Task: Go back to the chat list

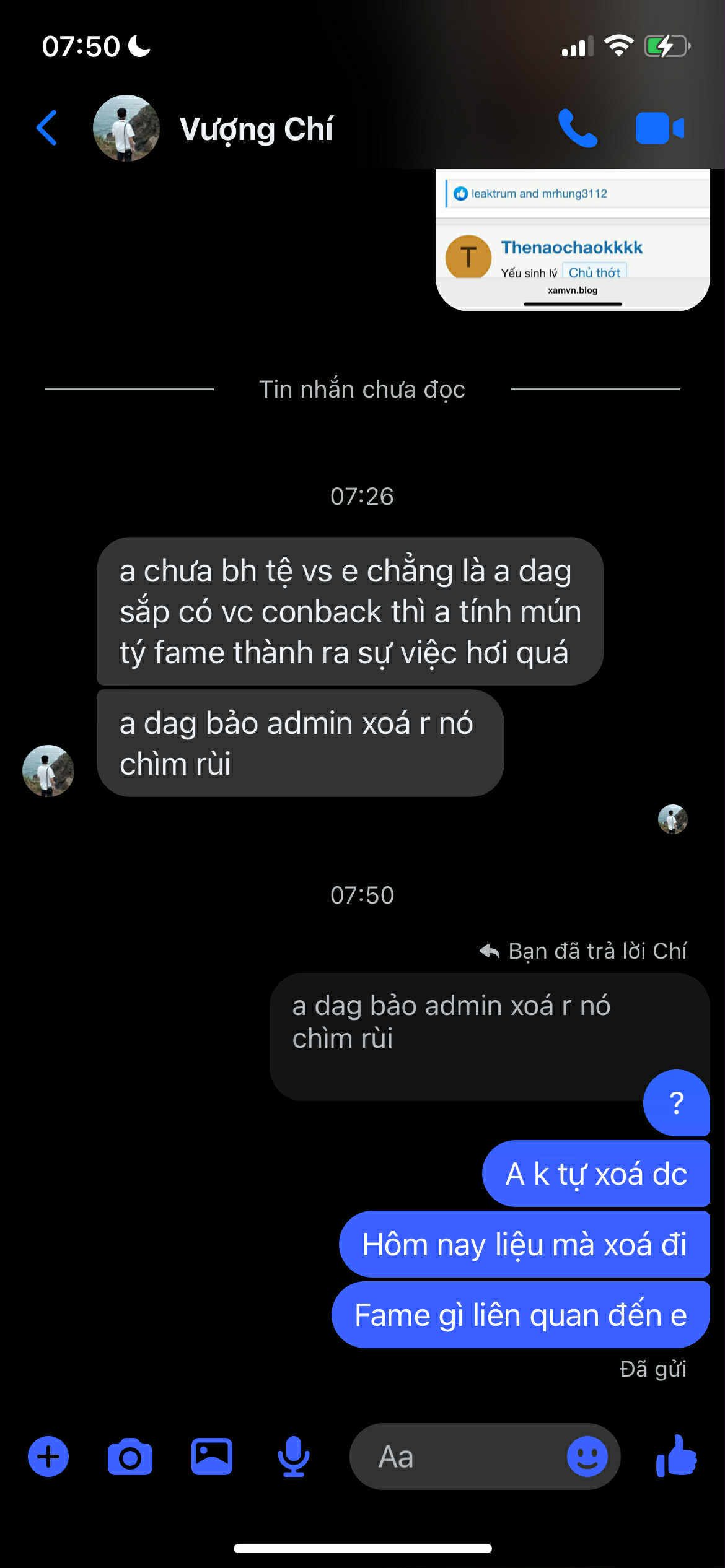Action: tap(47, 128)
